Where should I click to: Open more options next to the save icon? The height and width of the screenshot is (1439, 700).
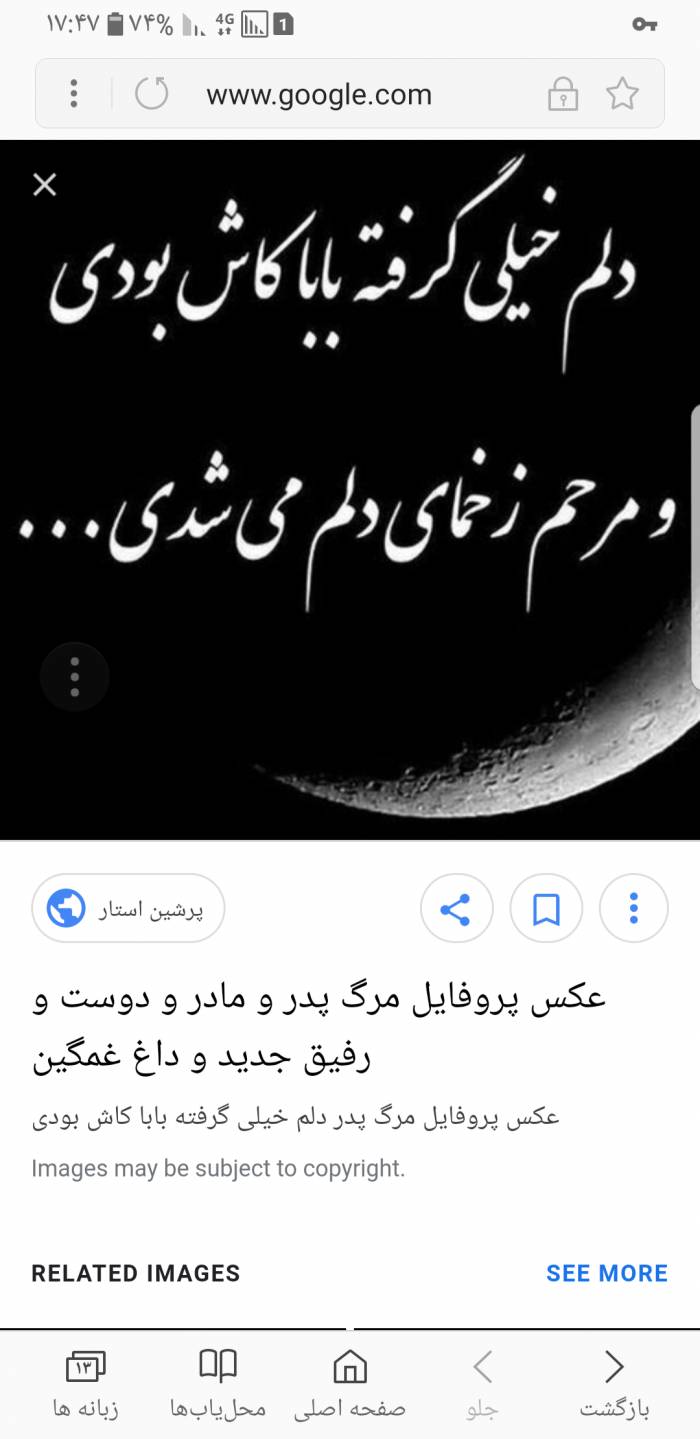(634, 909)
